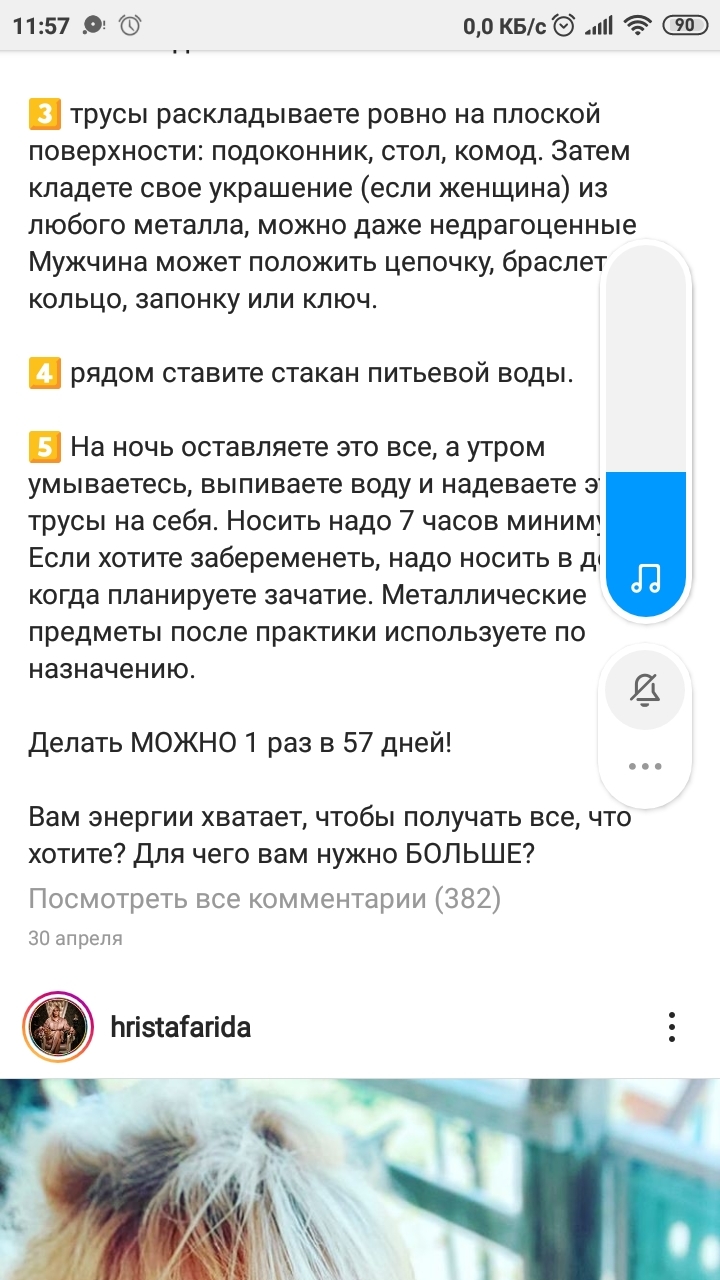The width and height of the screenshot is (720, 1280).
Task: Open the overflow menu on hristafarida's post
Action: (672, 1027)
